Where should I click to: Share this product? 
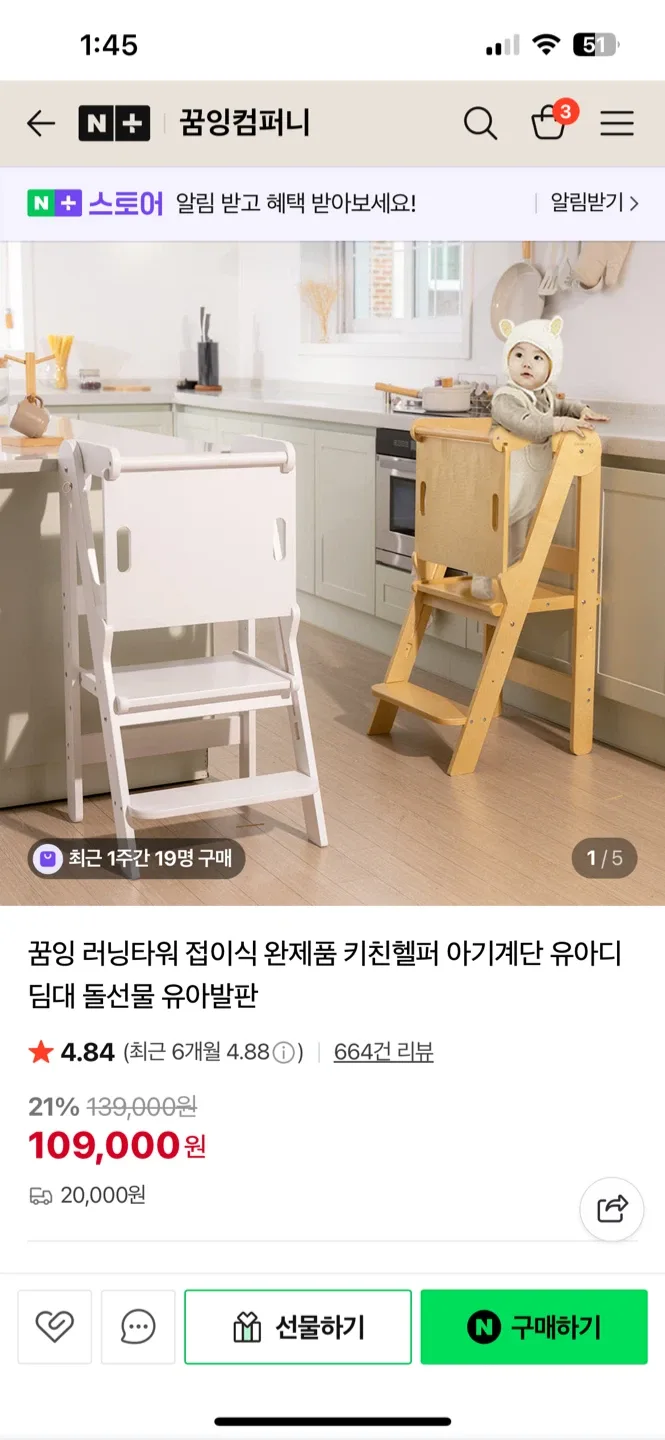[612, 1209]
